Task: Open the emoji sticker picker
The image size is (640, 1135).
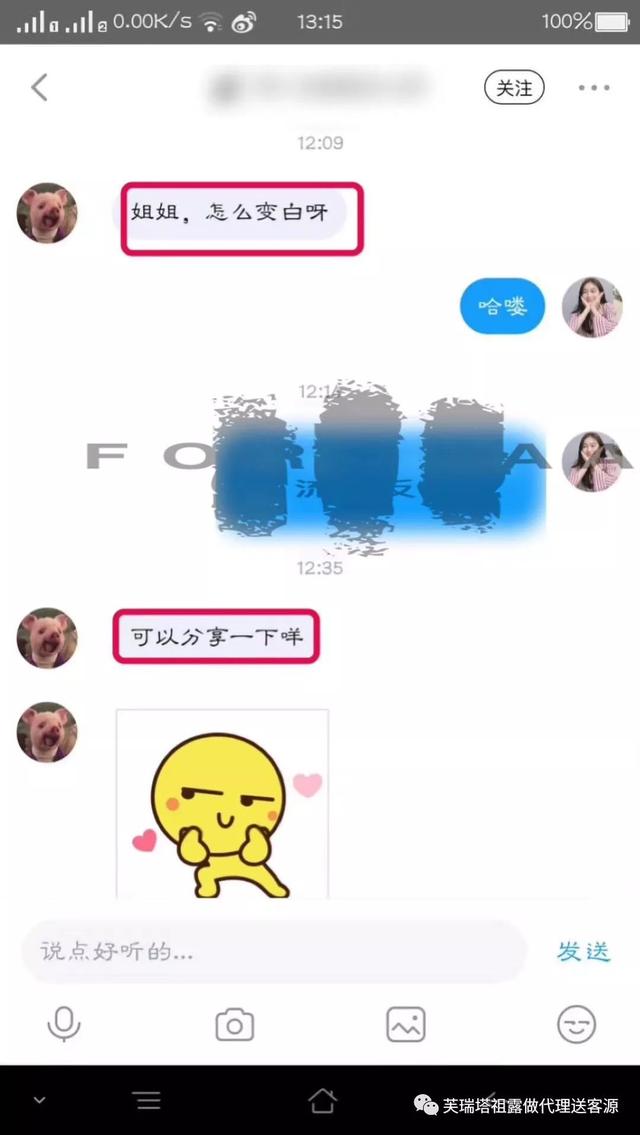Action: [x=576, y=1025]
